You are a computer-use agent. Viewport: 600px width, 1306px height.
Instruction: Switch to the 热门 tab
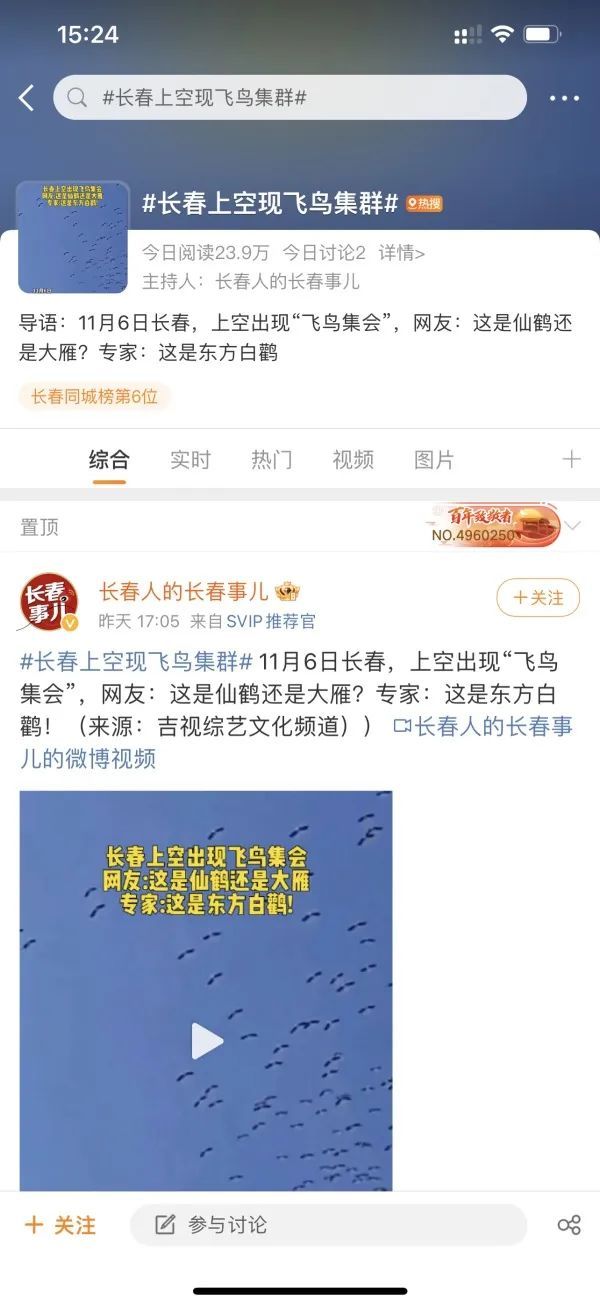[271, 460]
